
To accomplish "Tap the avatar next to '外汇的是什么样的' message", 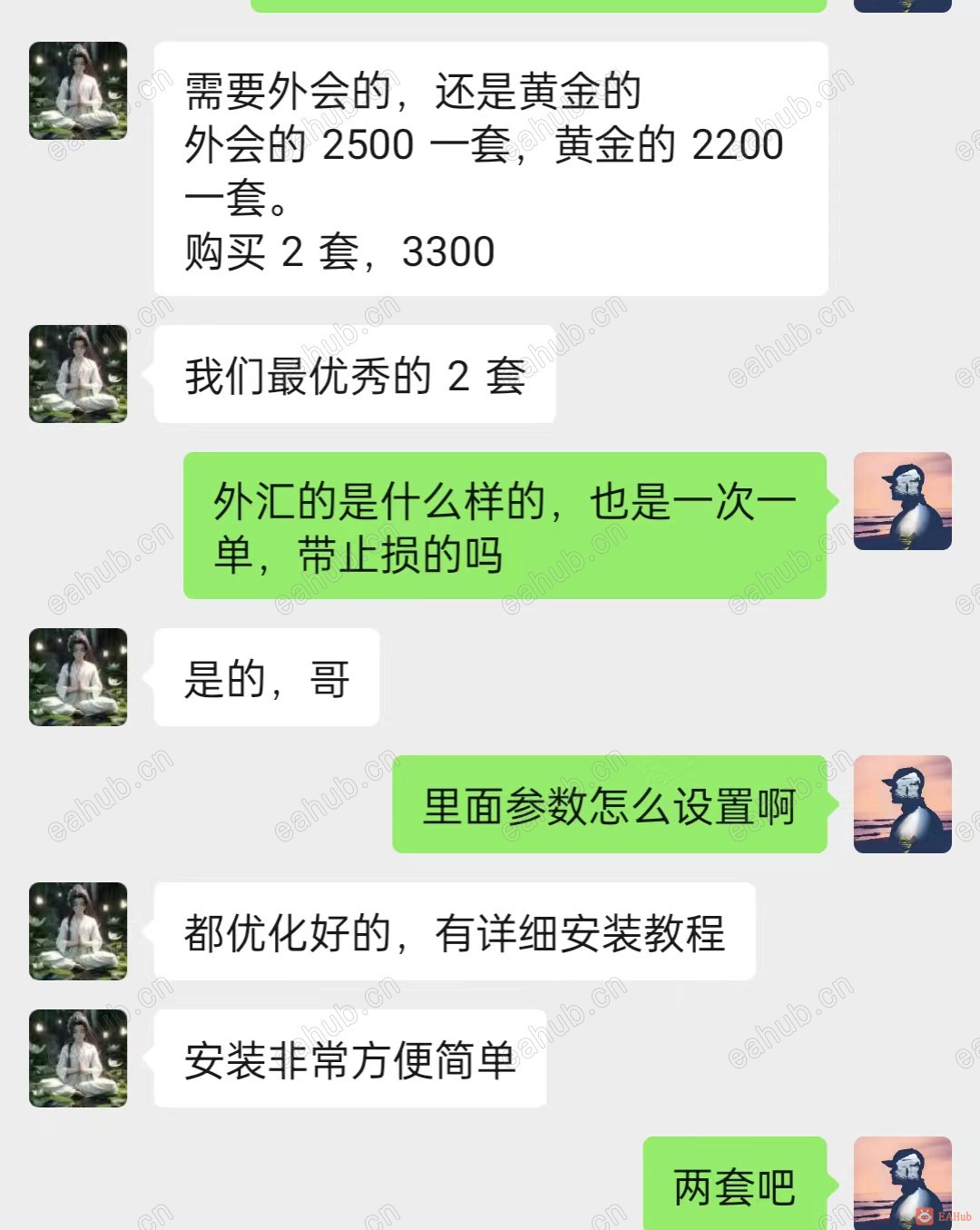I will tap(902, 501).
